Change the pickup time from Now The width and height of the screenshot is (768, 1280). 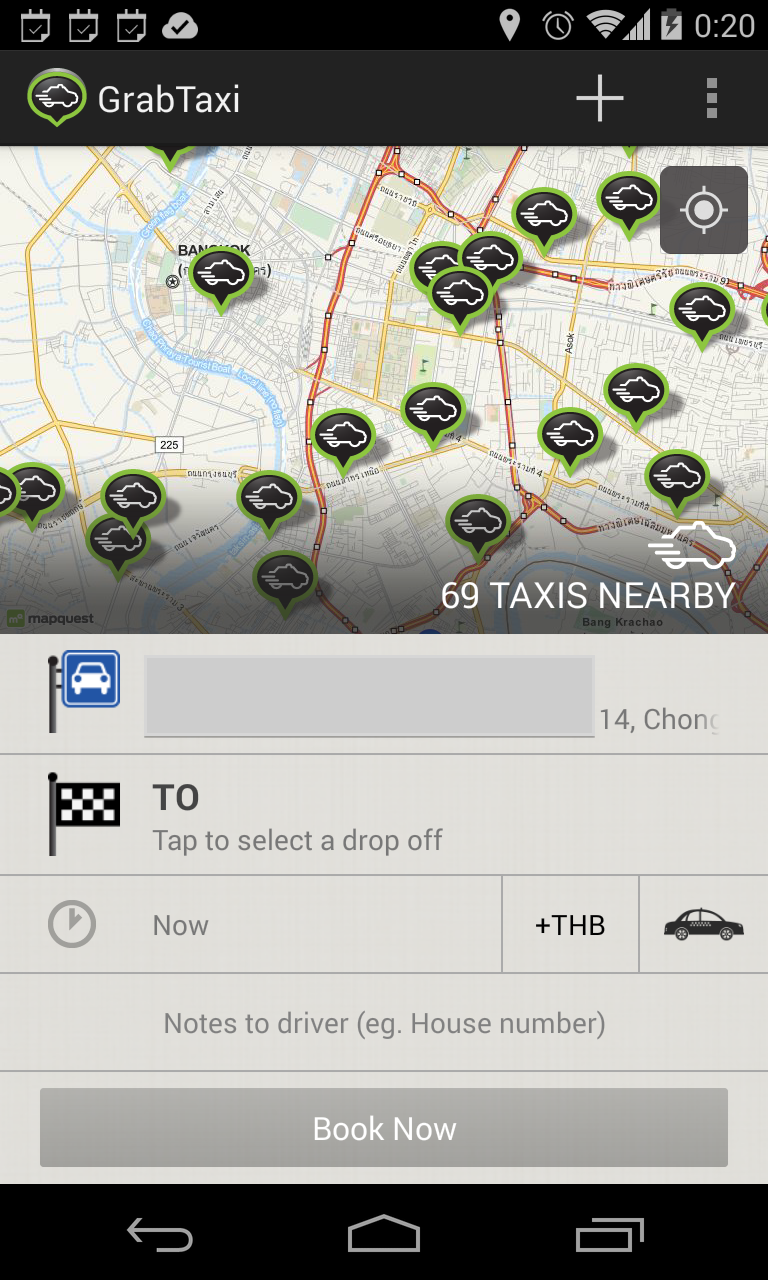(250, 925)
